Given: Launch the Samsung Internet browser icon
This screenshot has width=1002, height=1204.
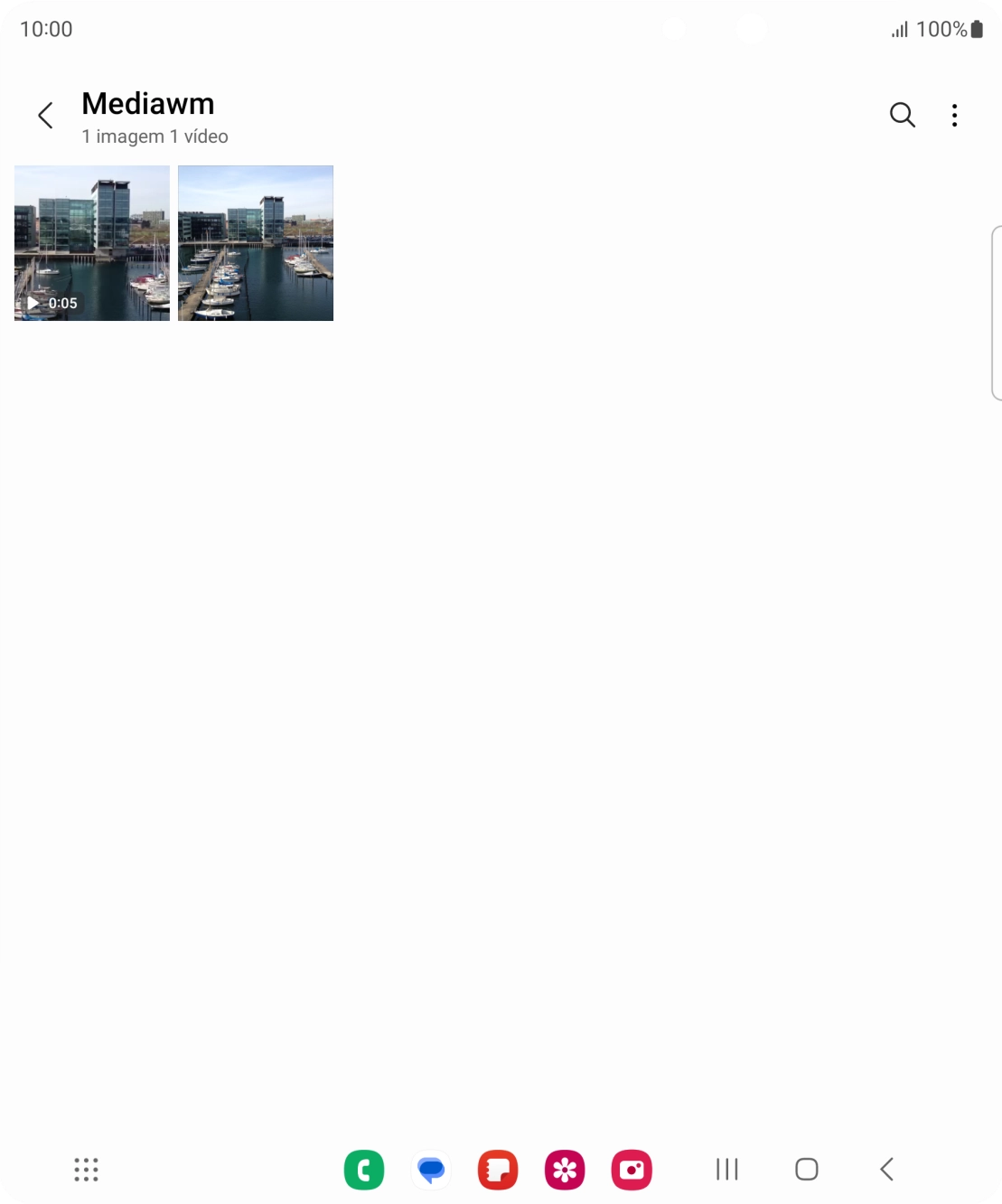Looking at the screenshot, I should (498, 1169).
